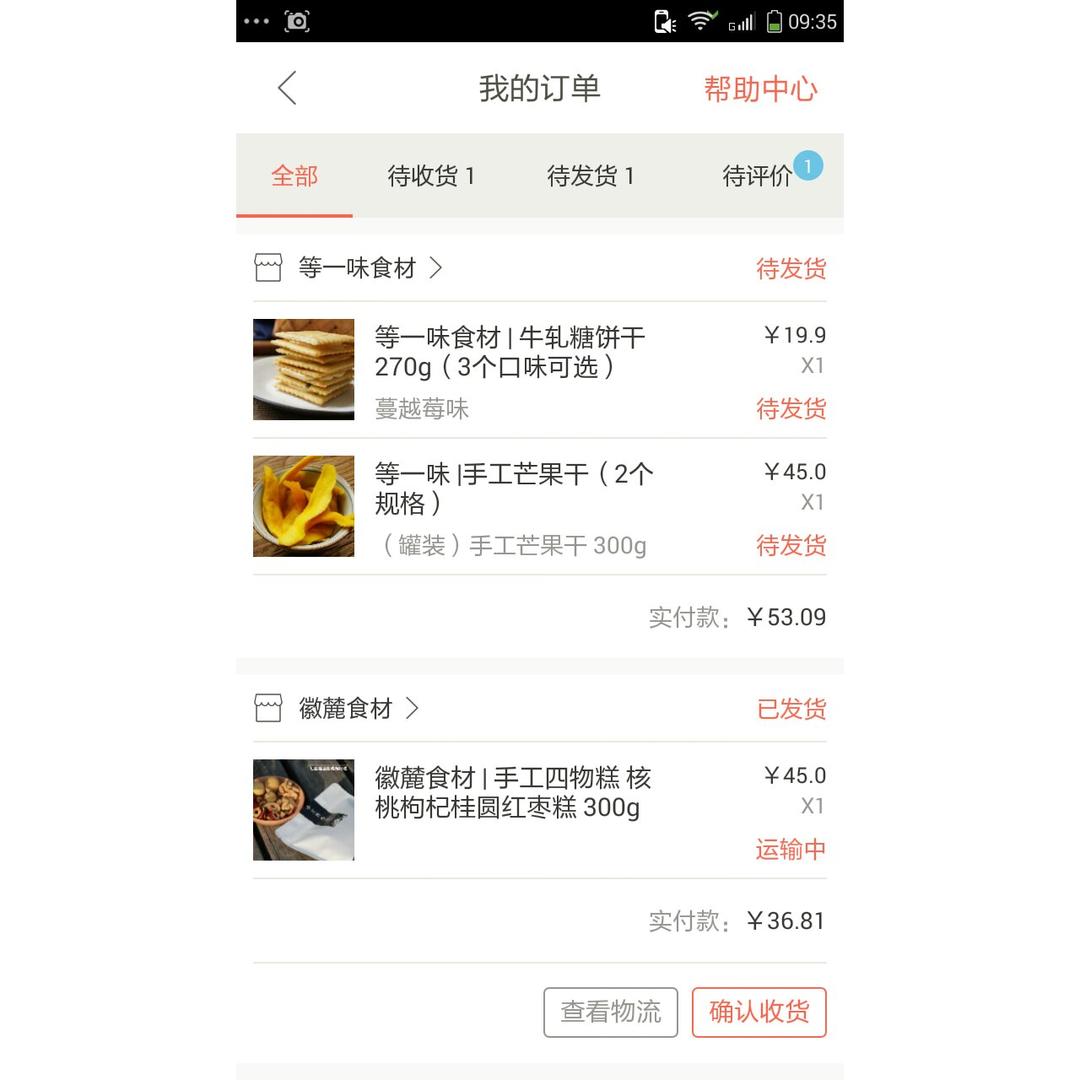Switch to the 待收货 tab
Image resolution: width=1080 pixels, height=1080 pixels.
point(431,176)
